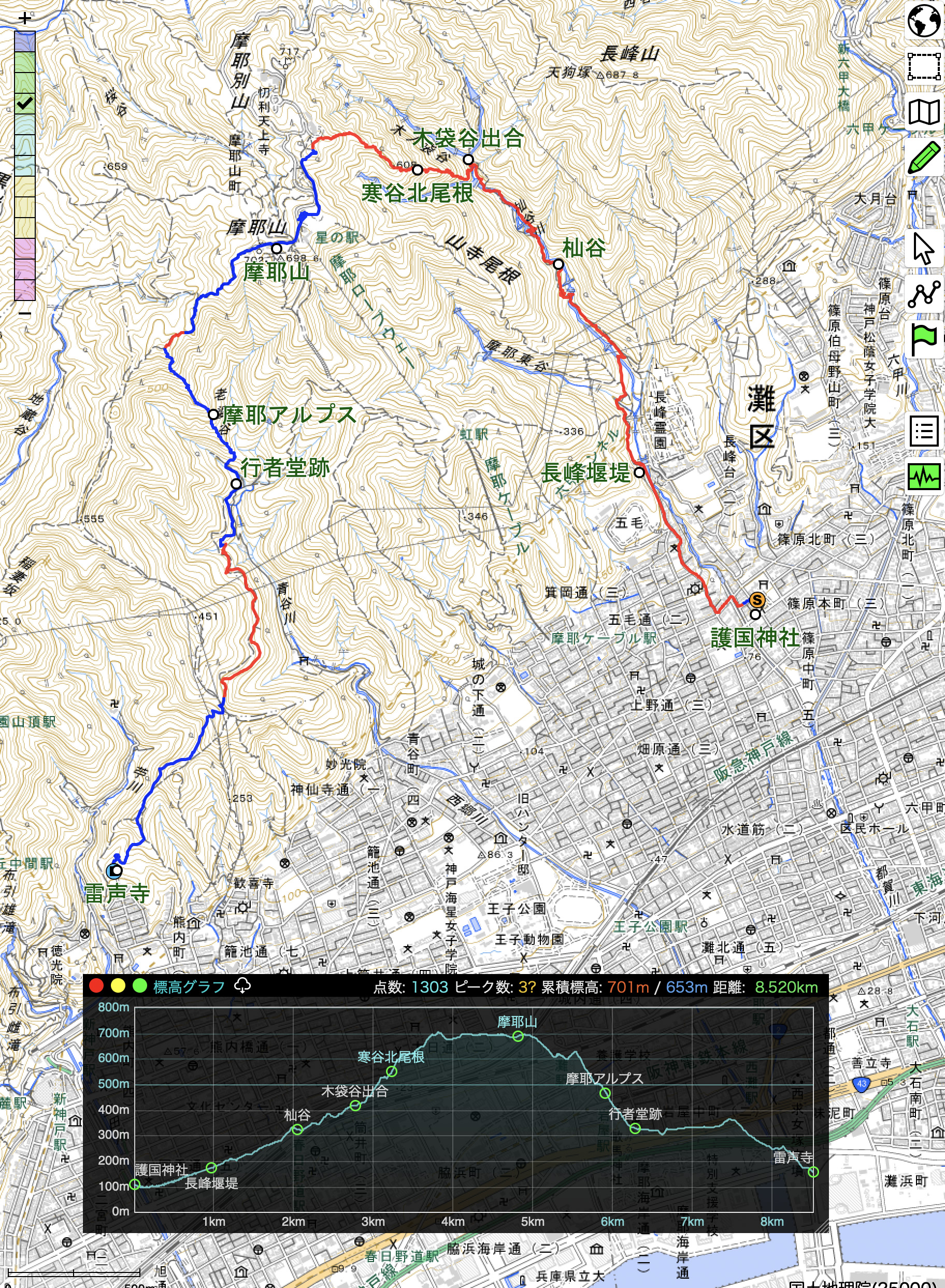This screenshot has width=945, height=1288.
Task: Download elevation graph via cloud icon
Action: (242, 985)
